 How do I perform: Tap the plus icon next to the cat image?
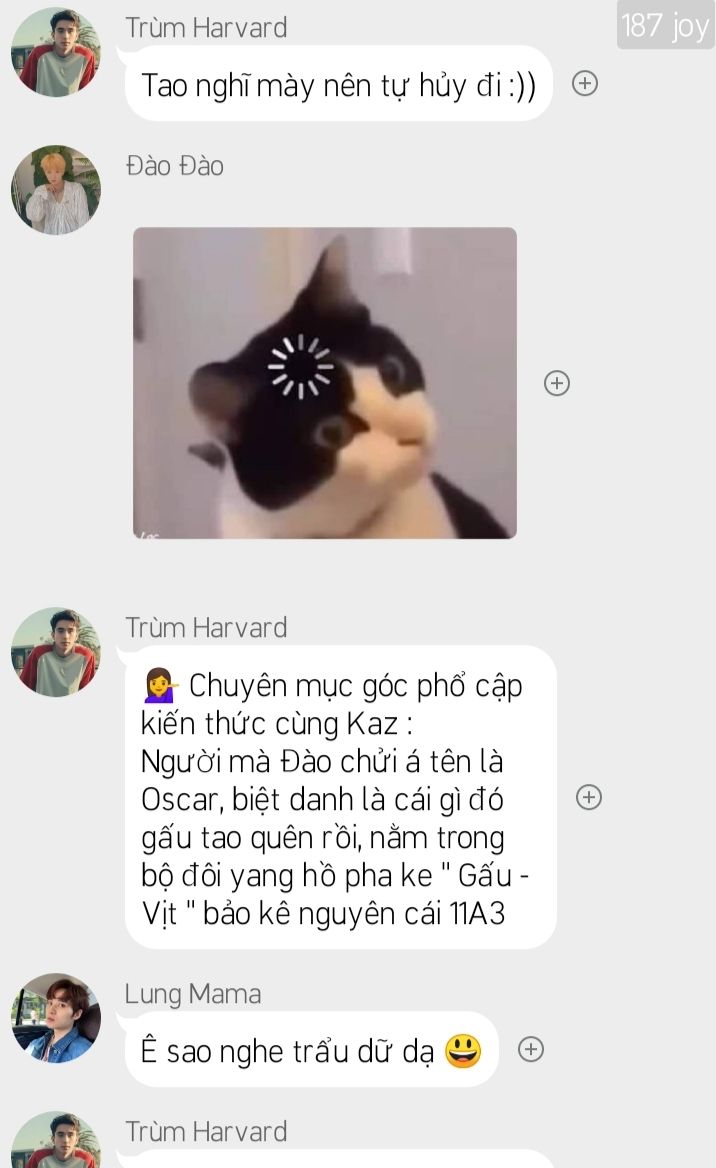tap(557, 383)
